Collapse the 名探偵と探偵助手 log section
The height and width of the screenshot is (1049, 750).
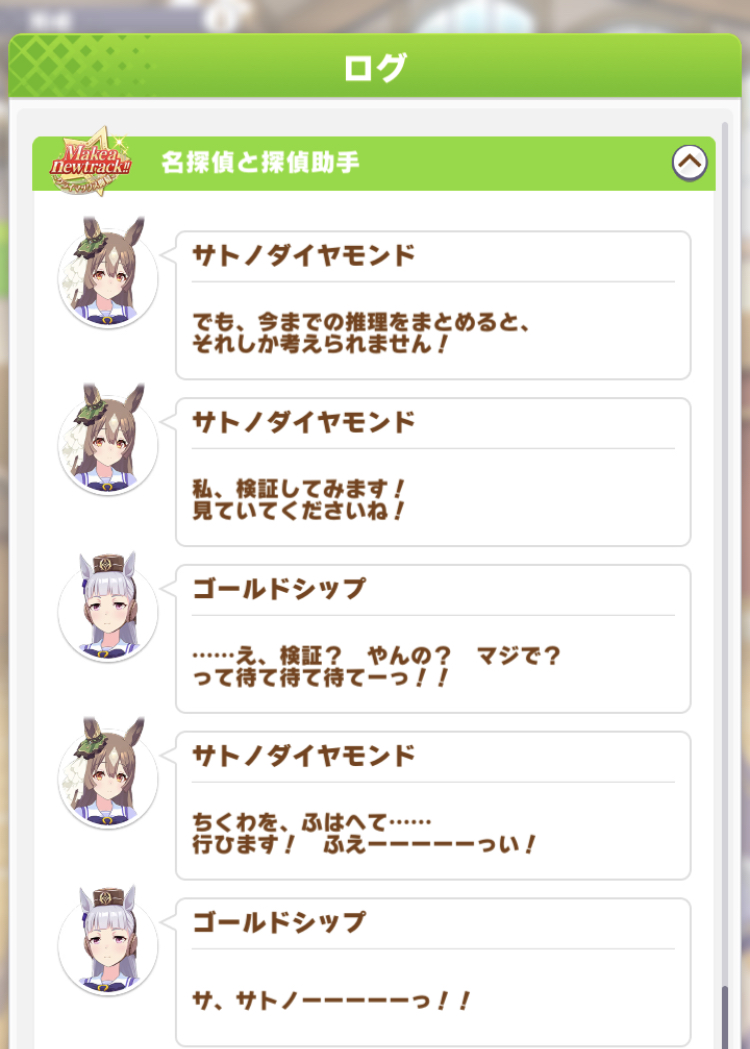[689, 163]
